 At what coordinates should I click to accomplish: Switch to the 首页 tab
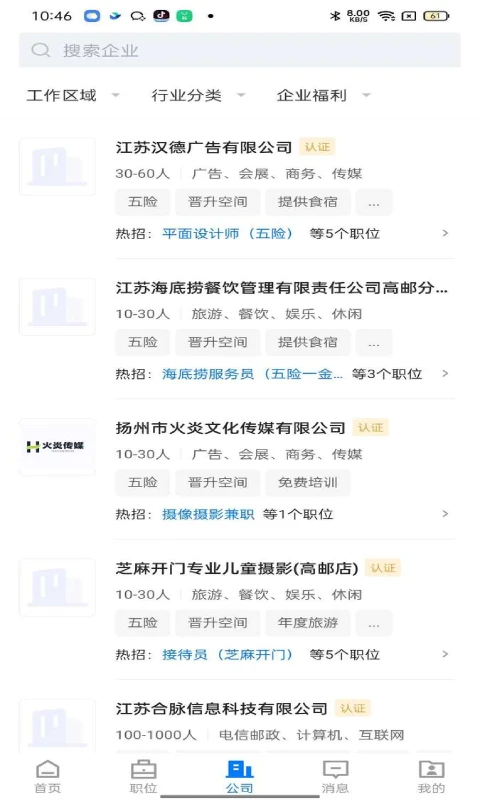pos(47,777)
